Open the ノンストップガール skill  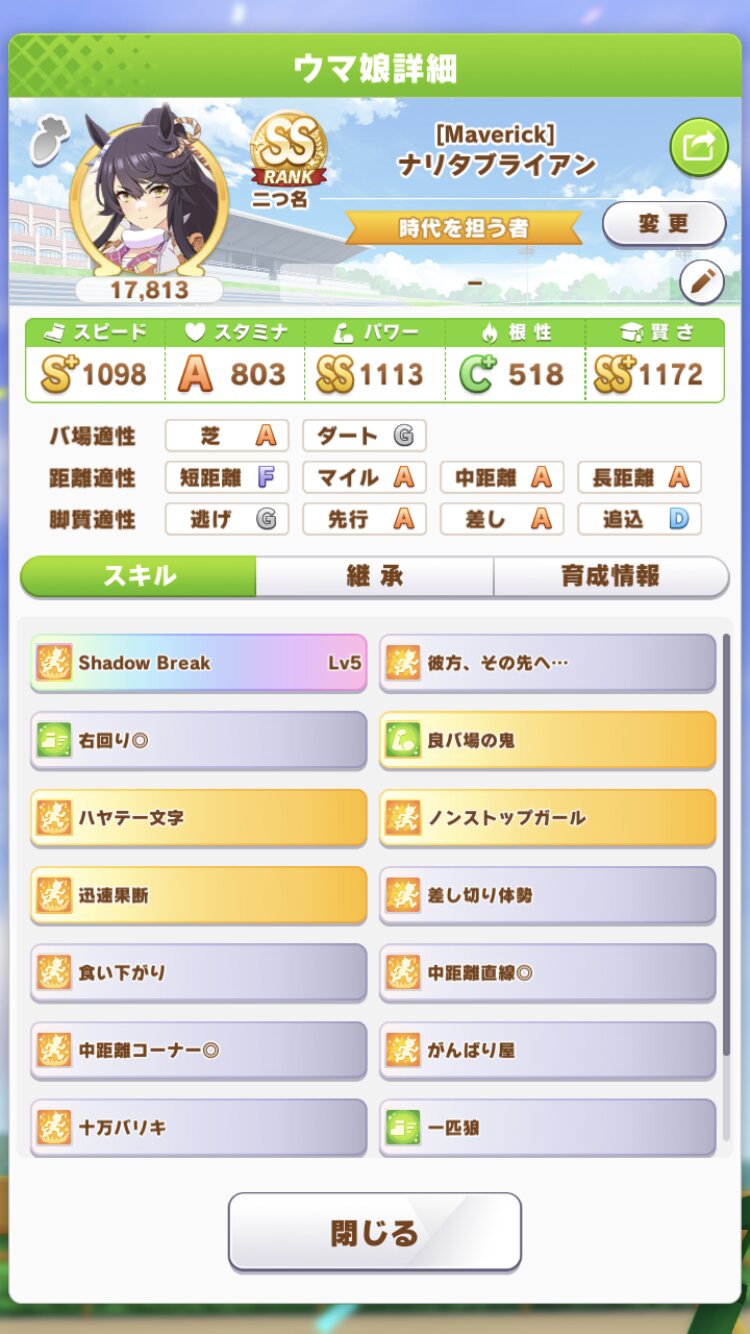click(x=547, y=818)
